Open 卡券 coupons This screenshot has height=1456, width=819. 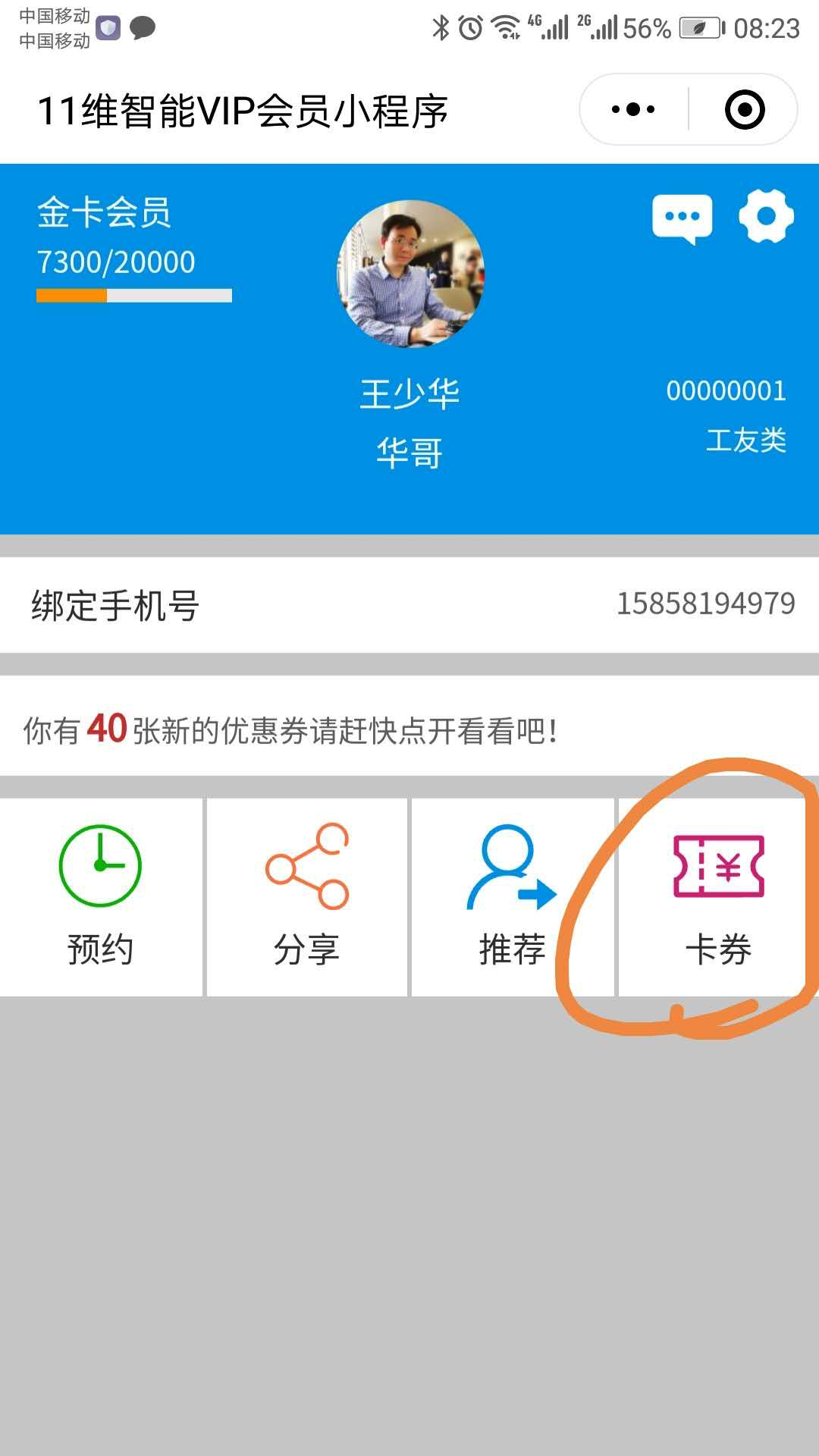point(717,896)
